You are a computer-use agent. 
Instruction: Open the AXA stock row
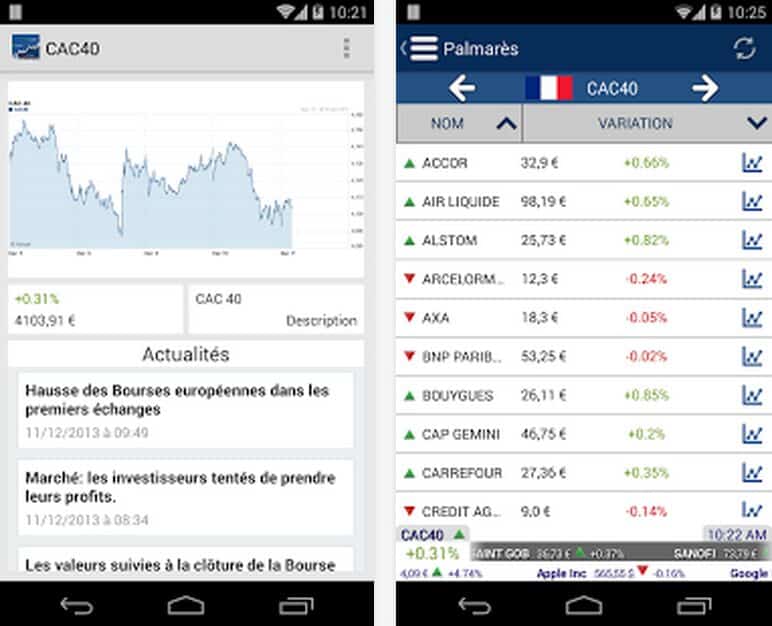[560, 318]
